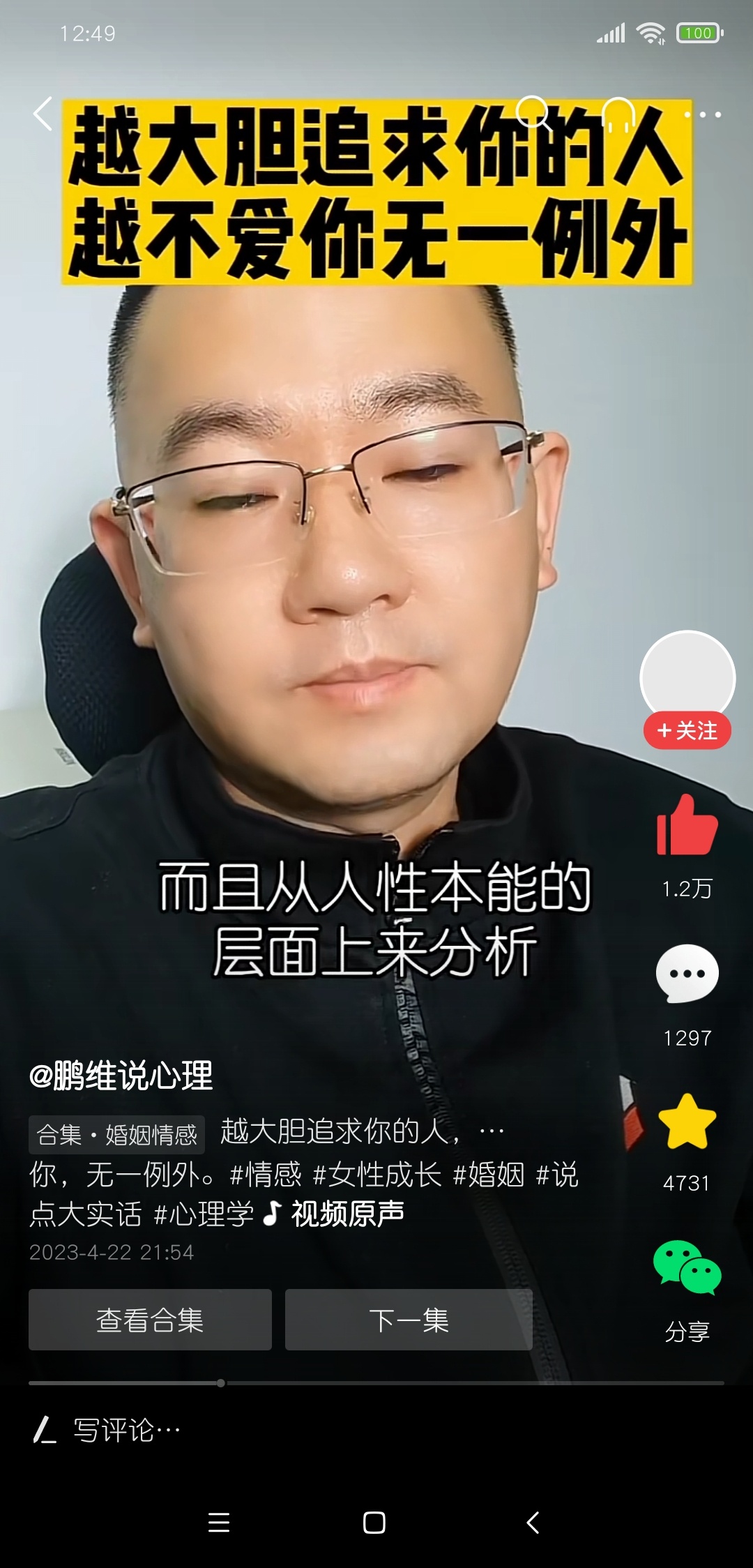Open @鹏维说心理 profile name
The height and width of the screenshot is (1568, 753).
121,1076
